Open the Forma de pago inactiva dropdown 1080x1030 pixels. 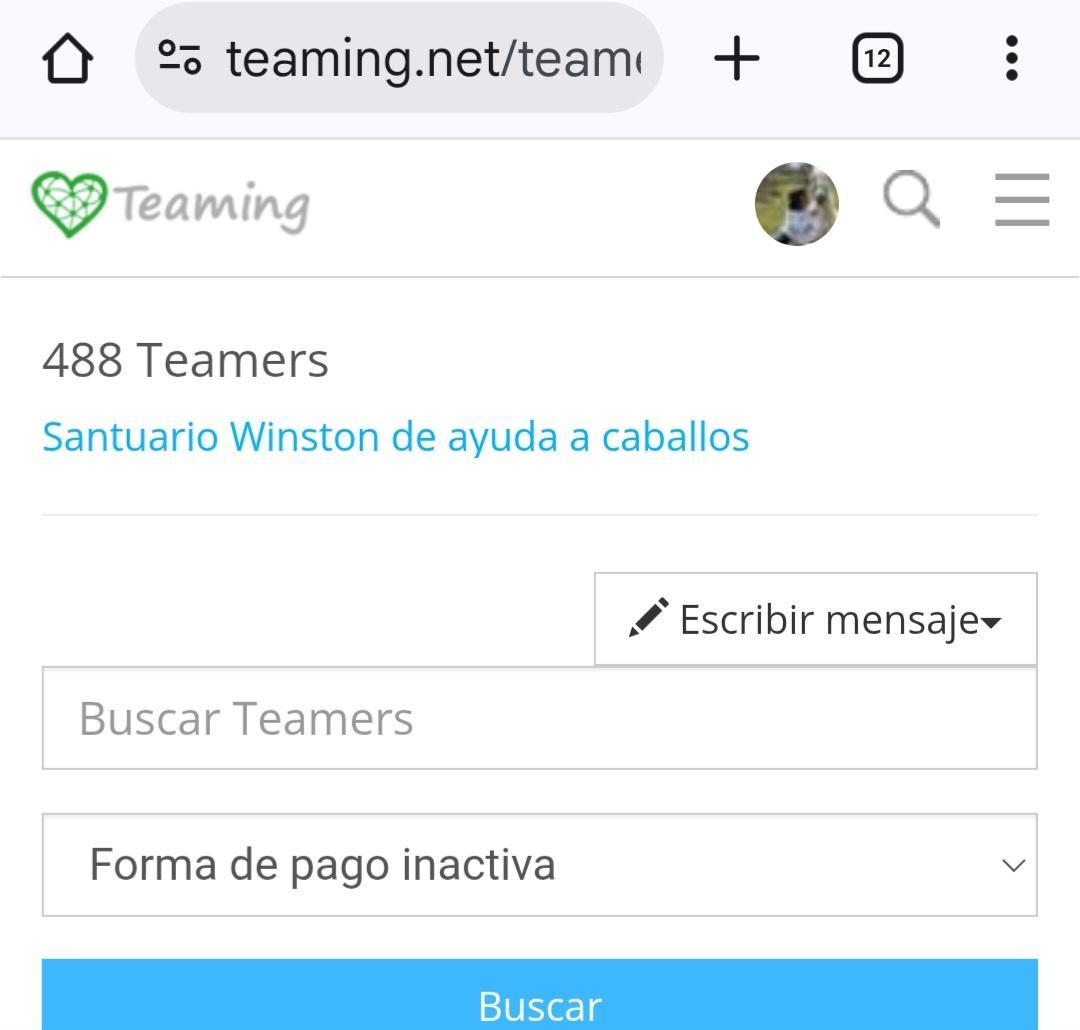(x=539, y=865)
